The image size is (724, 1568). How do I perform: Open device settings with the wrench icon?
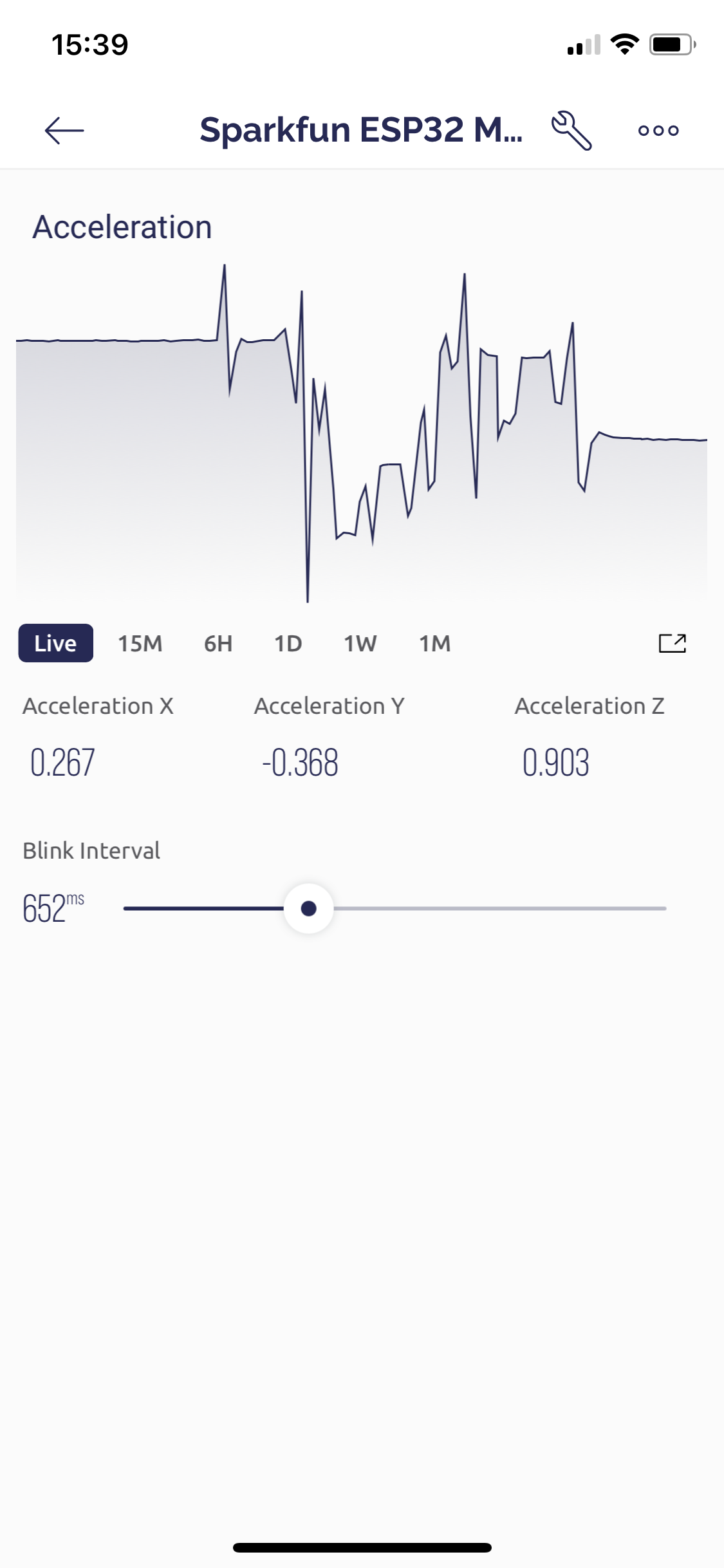571,131
